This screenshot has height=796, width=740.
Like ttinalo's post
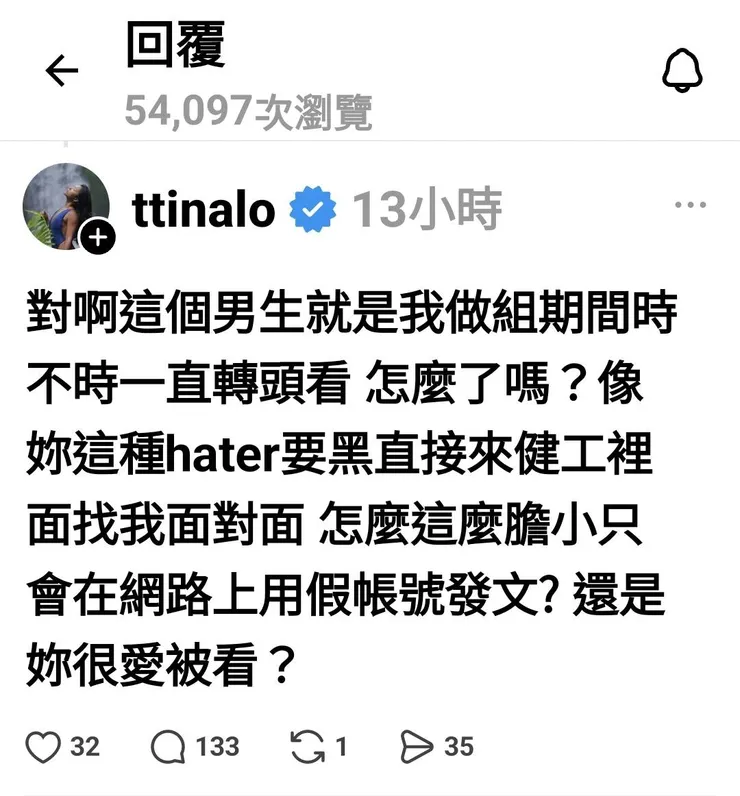click(x=43, y=746)
